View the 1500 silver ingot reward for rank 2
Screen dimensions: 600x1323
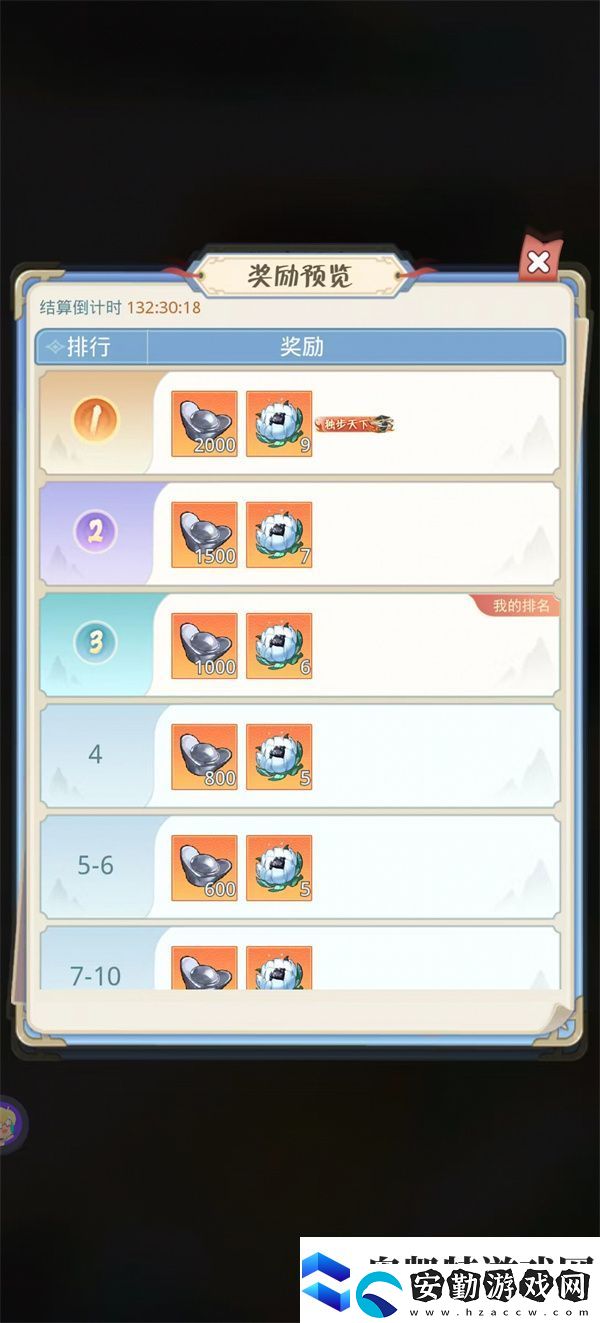click(x=205, y=535)
